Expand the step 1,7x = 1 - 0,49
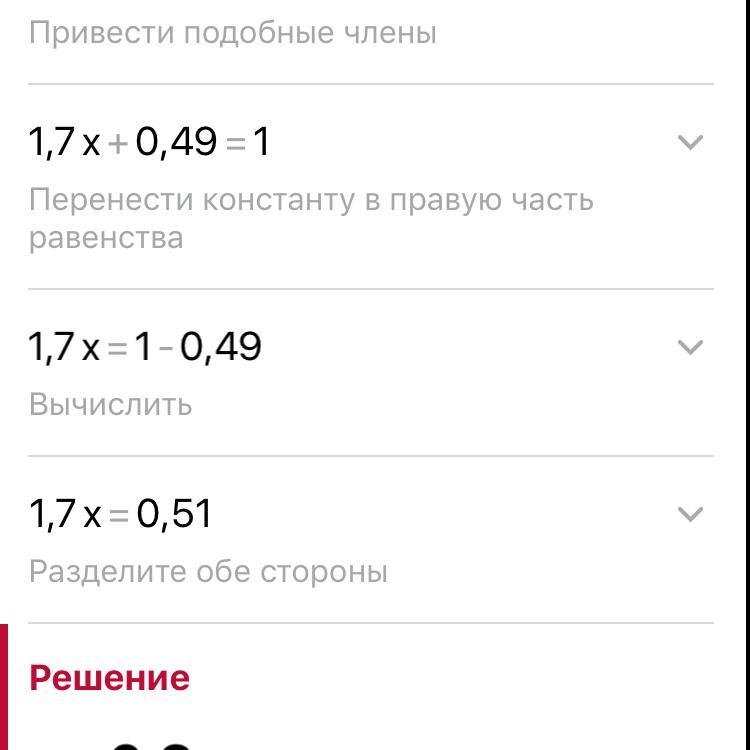The width and height of the screenshot is (750, 750). 690,347
